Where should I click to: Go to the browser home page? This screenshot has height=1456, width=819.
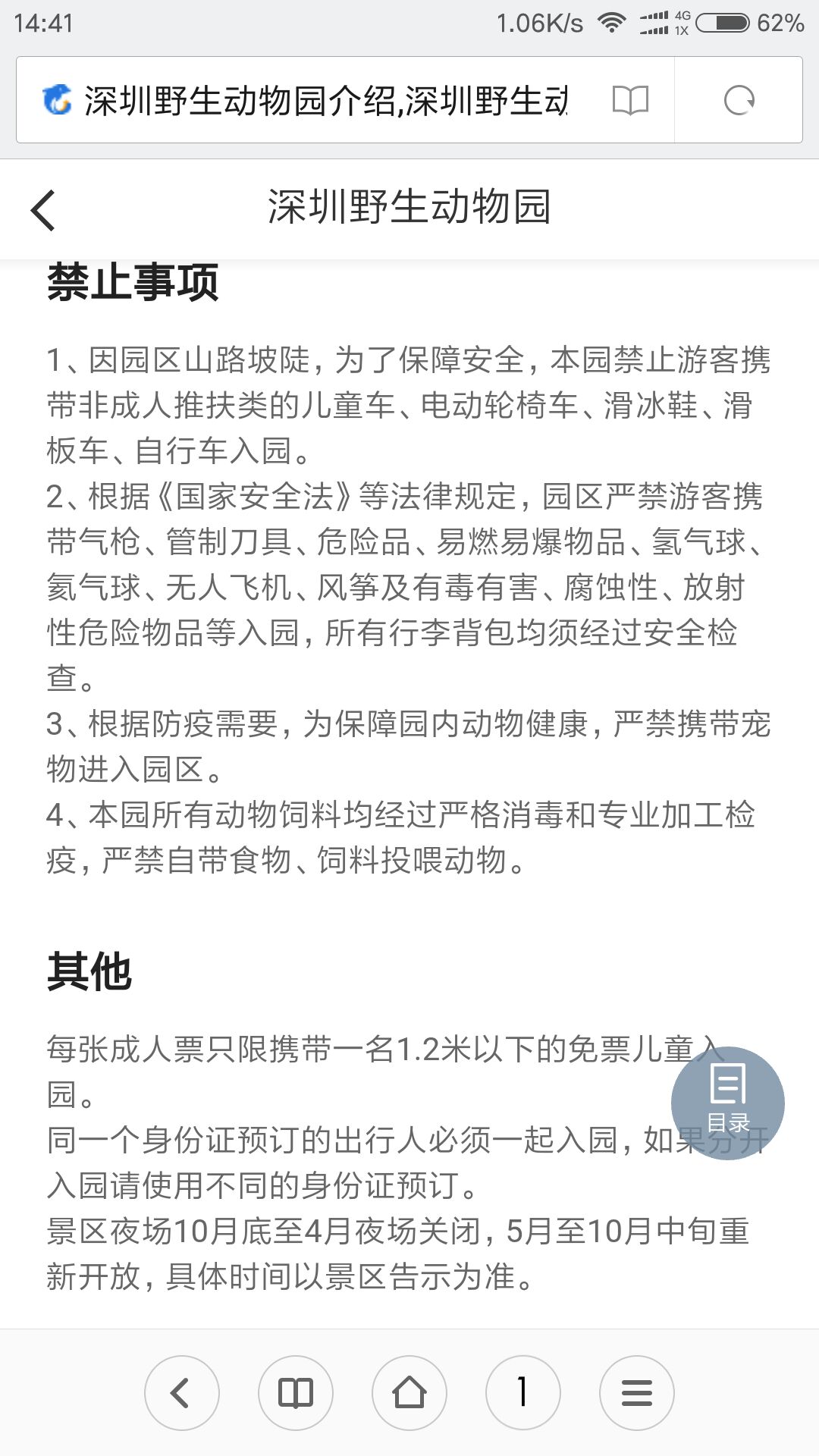click(409, 1393)
